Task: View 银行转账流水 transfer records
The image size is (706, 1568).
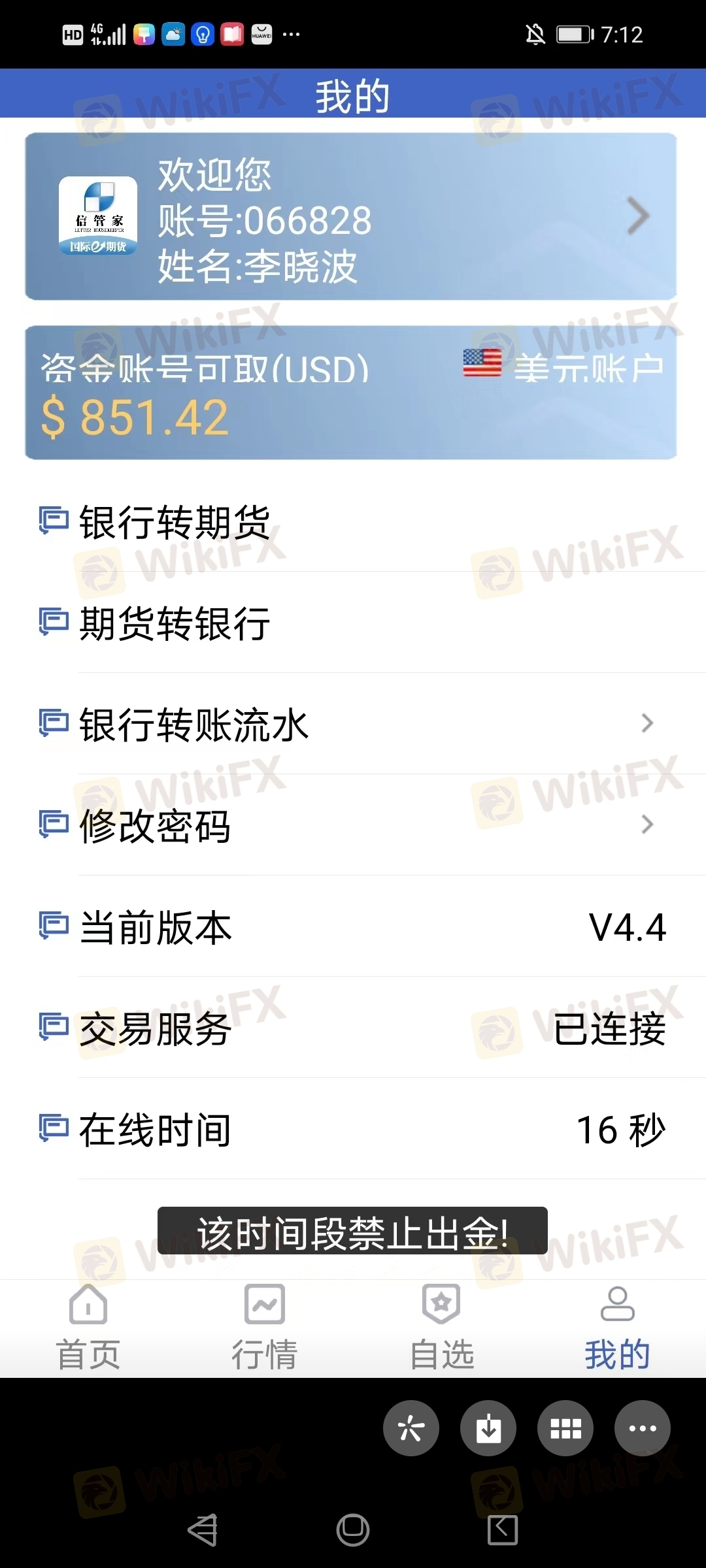Action: (353, 724)
